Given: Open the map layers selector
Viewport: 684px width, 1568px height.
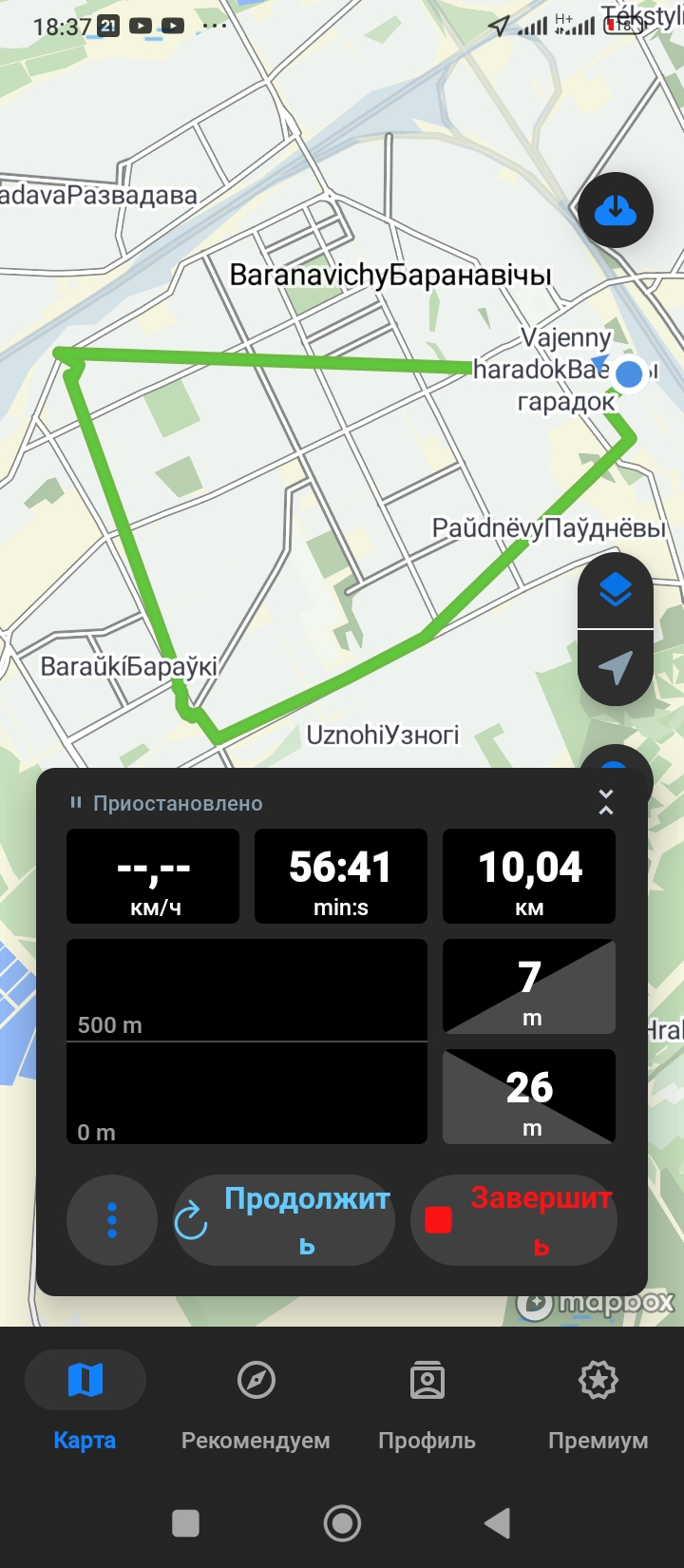Looking at the screenshot, I should 616,590.
